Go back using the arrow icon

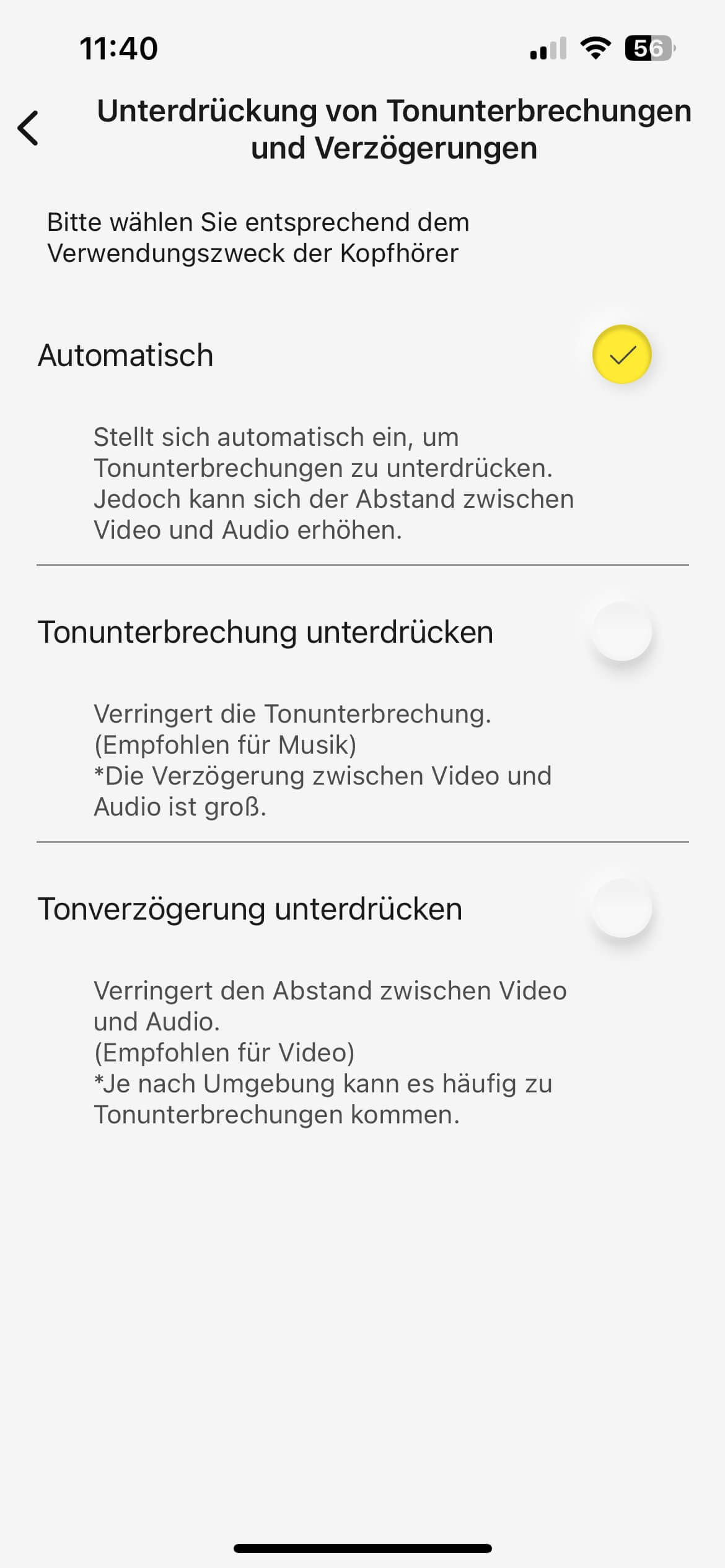29,128
